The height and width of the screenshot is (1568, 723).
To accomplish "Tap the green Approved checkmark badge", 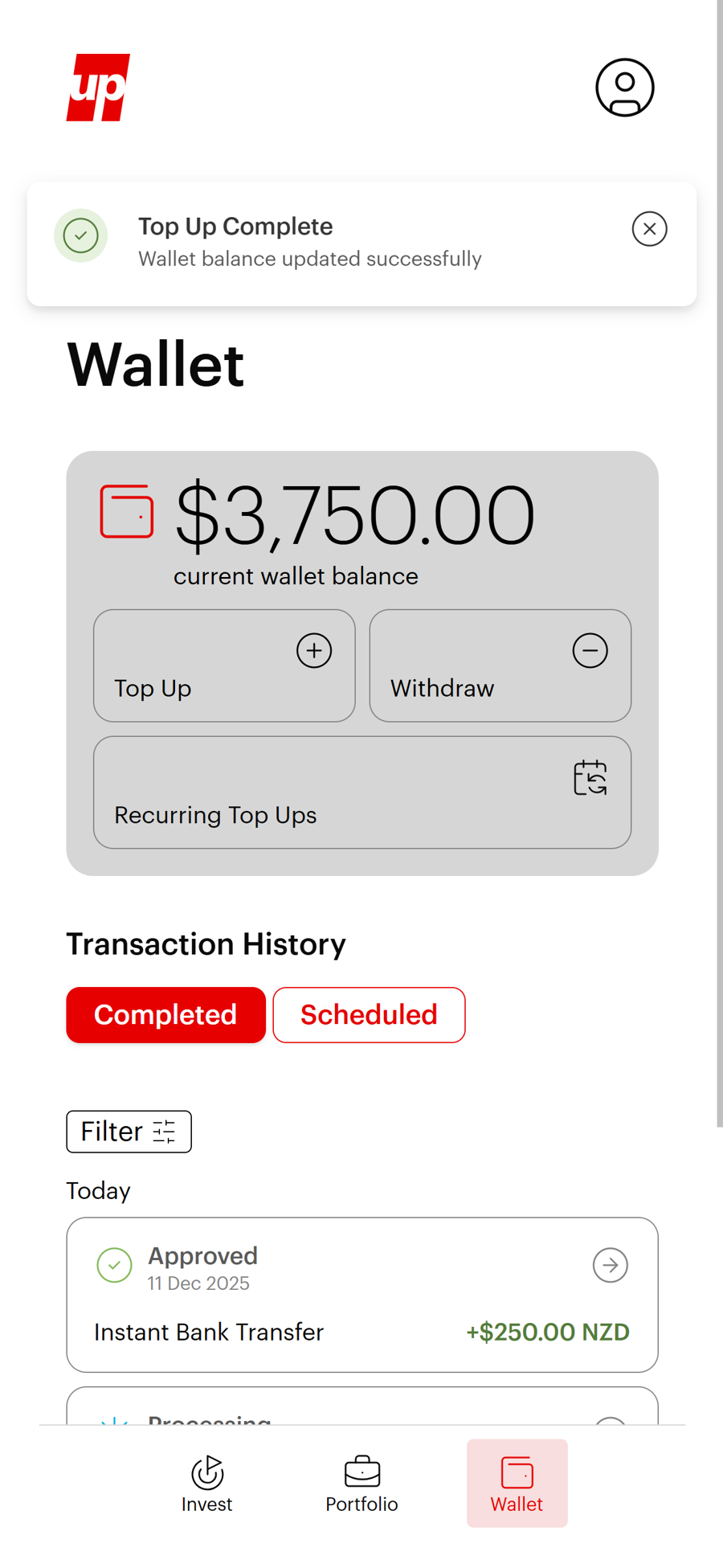I will click(x=114, y=1264).
